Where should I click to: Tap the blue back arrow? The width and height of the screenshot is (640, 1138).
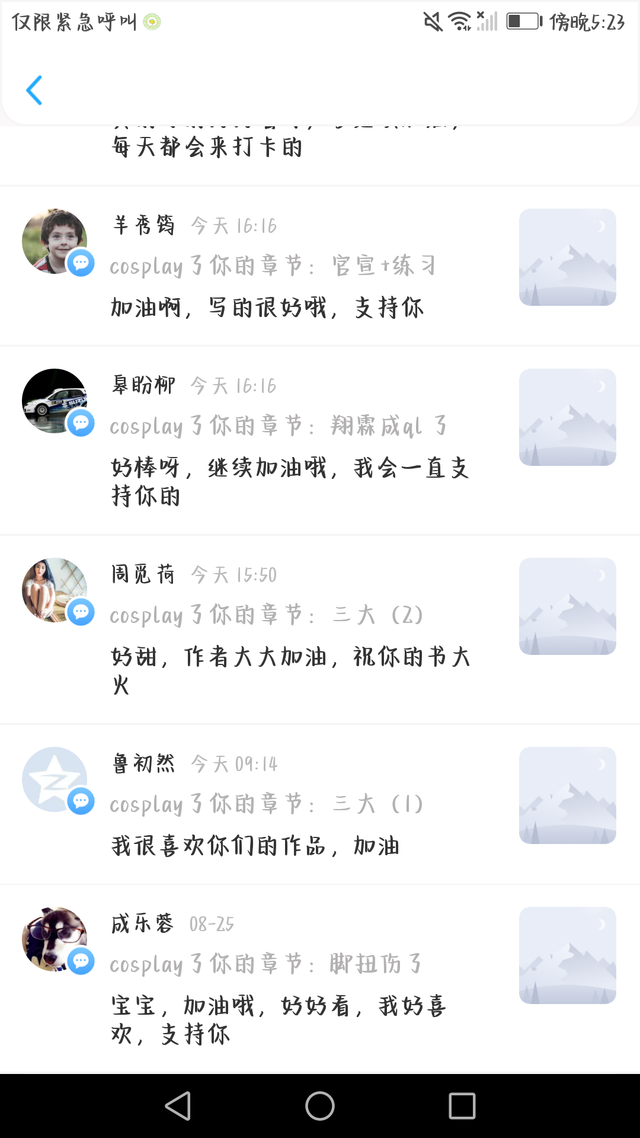(34, 90)
